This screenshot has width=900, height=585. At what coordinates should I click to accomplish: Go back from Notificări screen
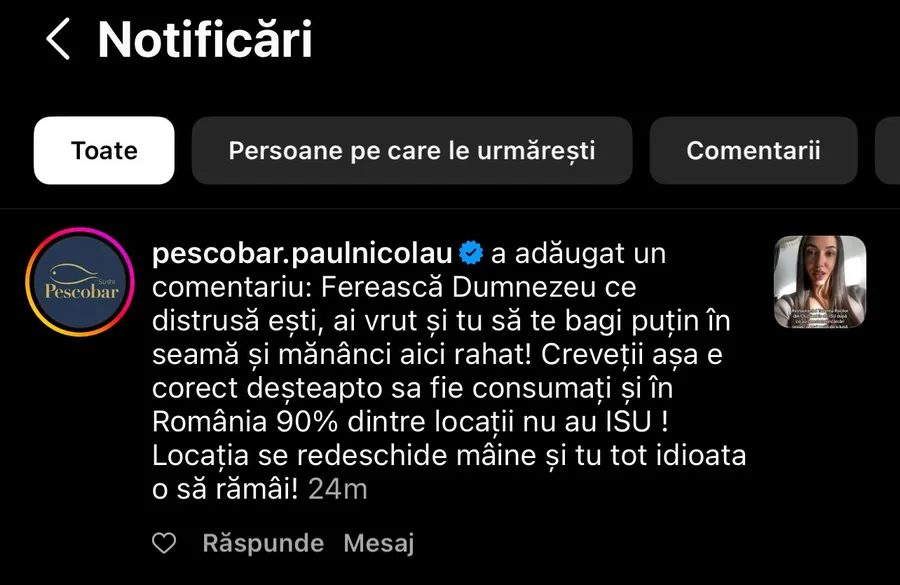(59, 40)
